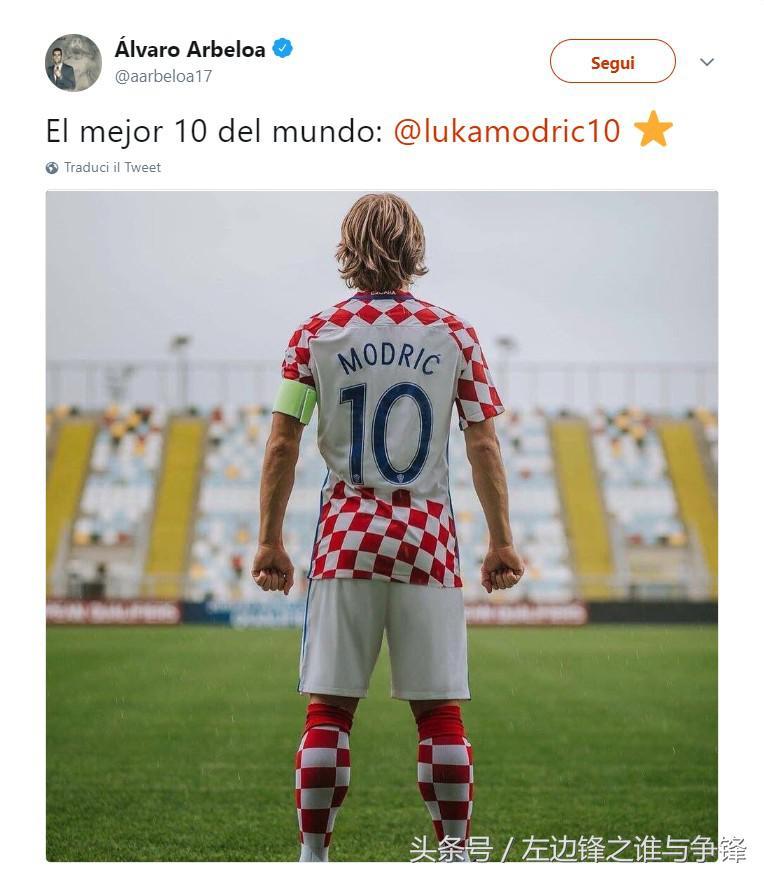Open the @lukamodric10 mention

[507, 131]
